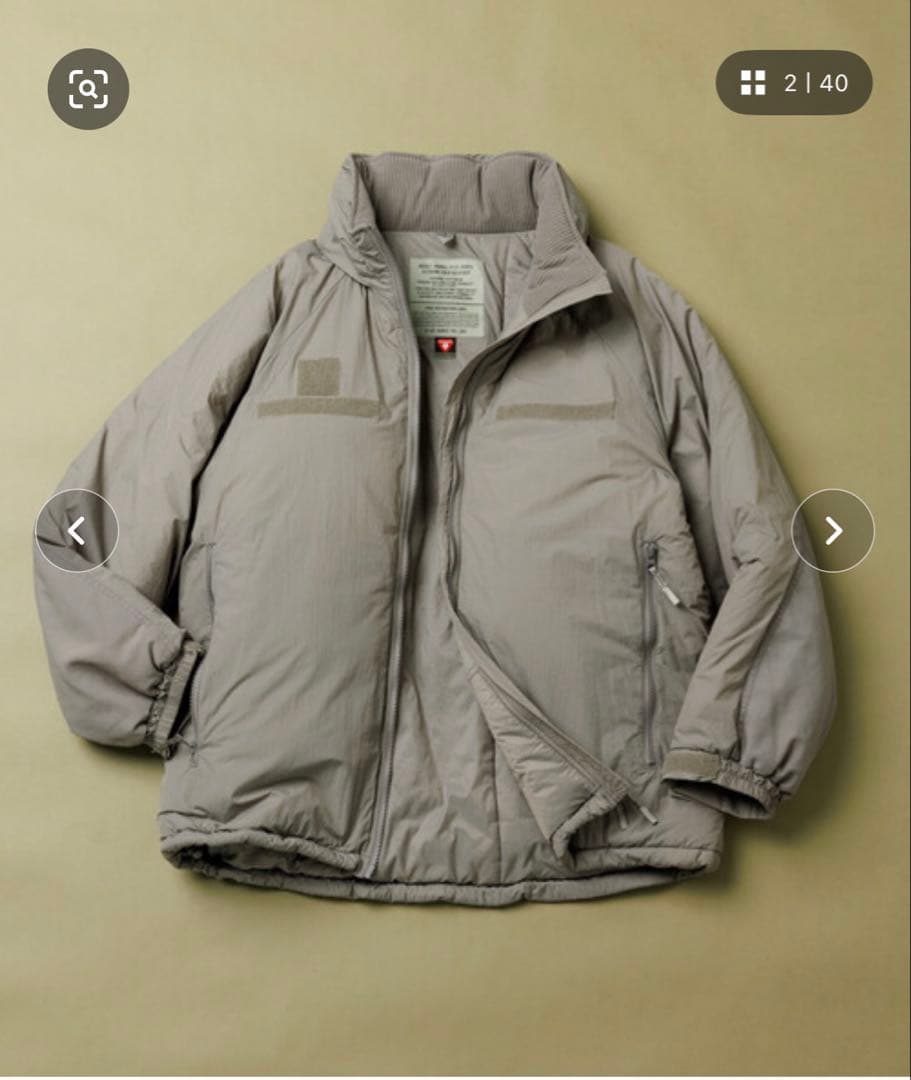Open the photo grid showing 2 | 40
The image size is (911, 1080).
point(794,83)
